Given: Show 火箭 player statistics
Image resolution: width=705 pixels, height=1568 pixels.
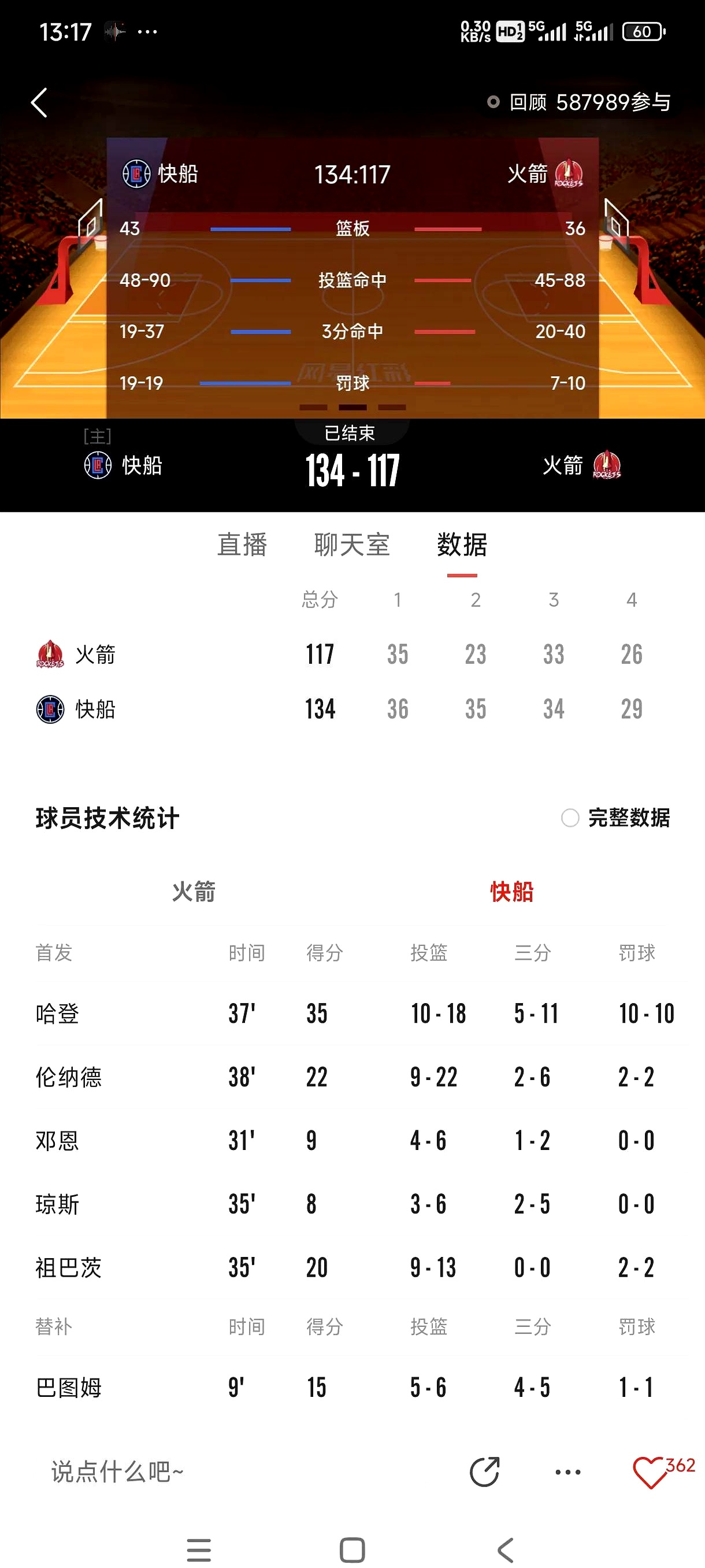Looking at the screenshot, I should coord(194,892).
